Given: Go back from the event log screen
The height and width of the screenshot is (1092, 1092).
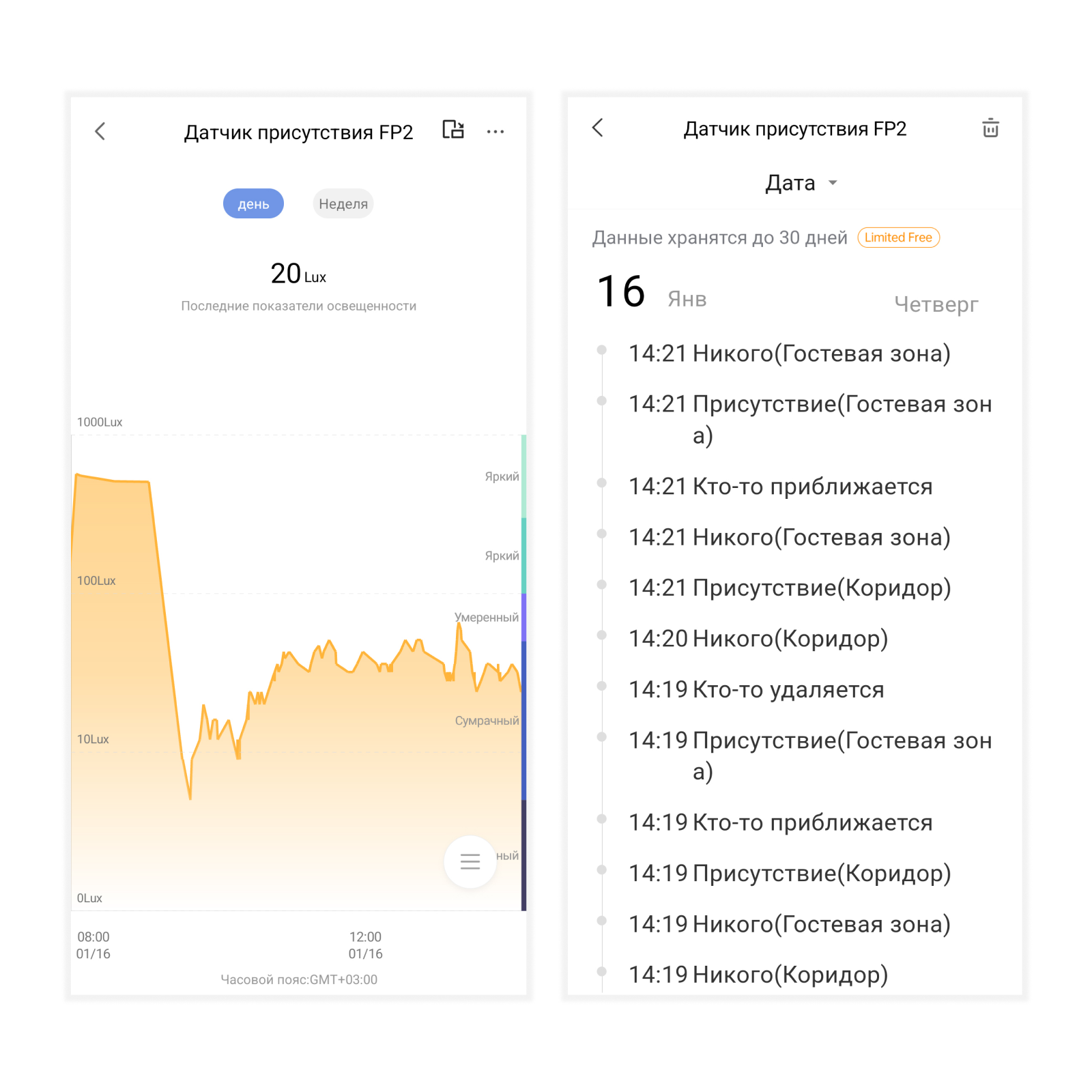Looking at the screenshot, I should coord(598,128).
